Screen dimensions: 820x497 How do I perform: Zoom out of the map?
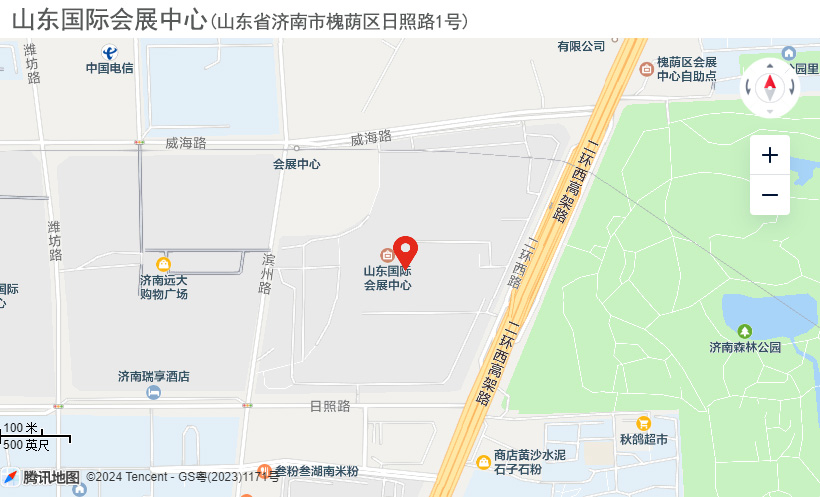point(770,195)
